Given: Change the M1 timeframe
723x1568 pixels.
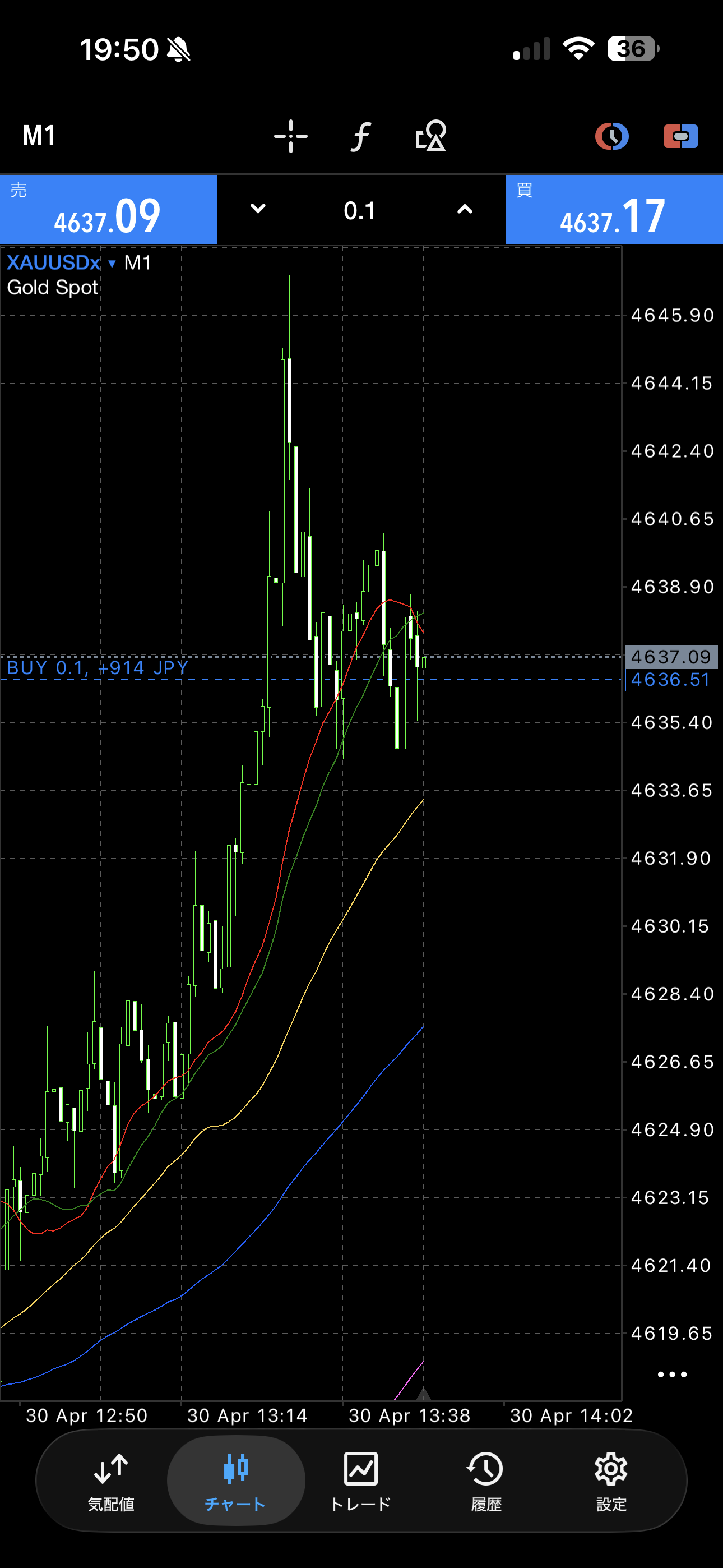Looking at the screenshot, I should click(x=39, y=136).
